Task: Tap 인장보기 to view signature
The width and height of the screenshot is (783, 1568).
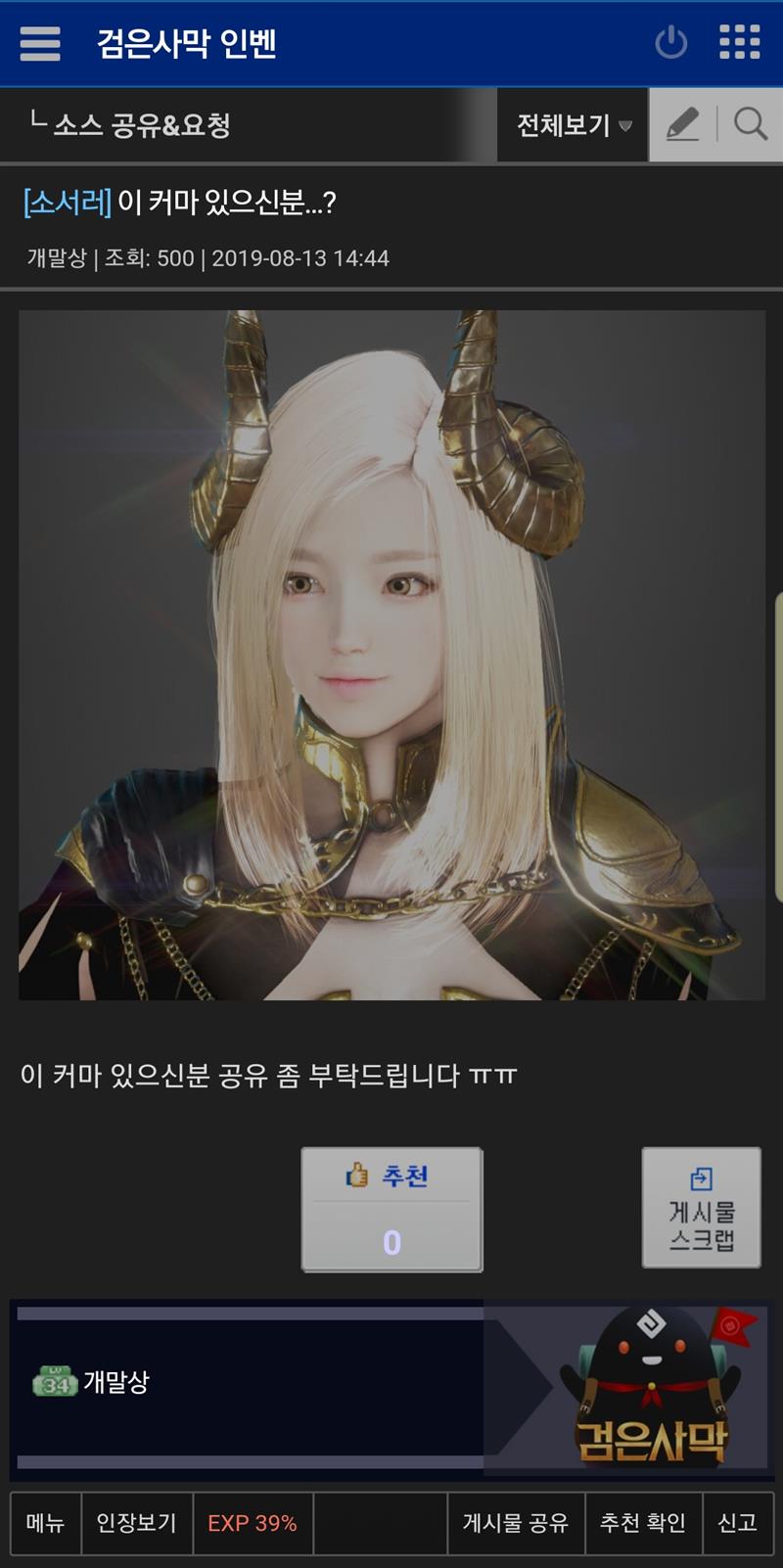Action: point(136,1523)
